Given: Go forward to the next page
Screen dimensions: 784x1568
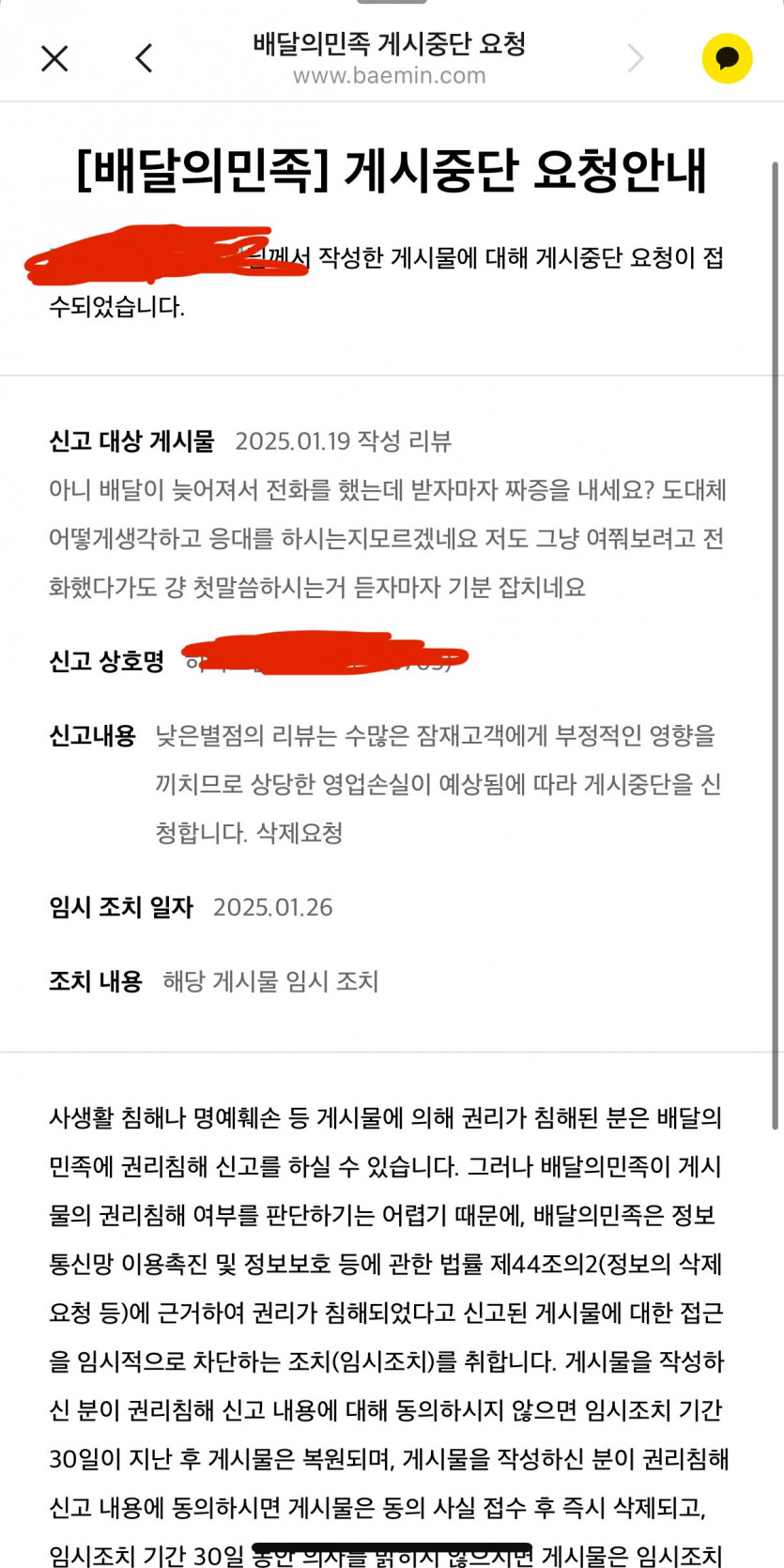Looking at the screenshot, I should [636, 58].
